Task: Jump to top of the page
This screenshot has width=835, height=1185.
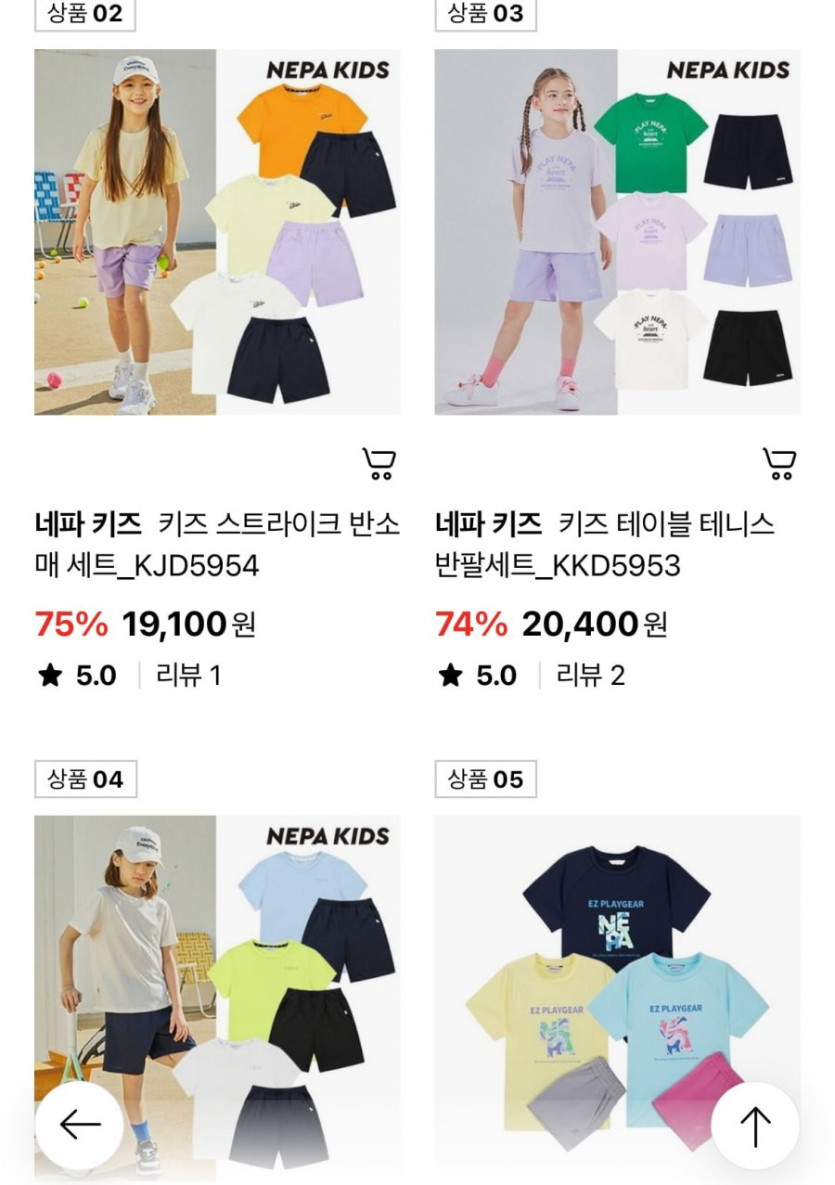Action: [755, 1125]
